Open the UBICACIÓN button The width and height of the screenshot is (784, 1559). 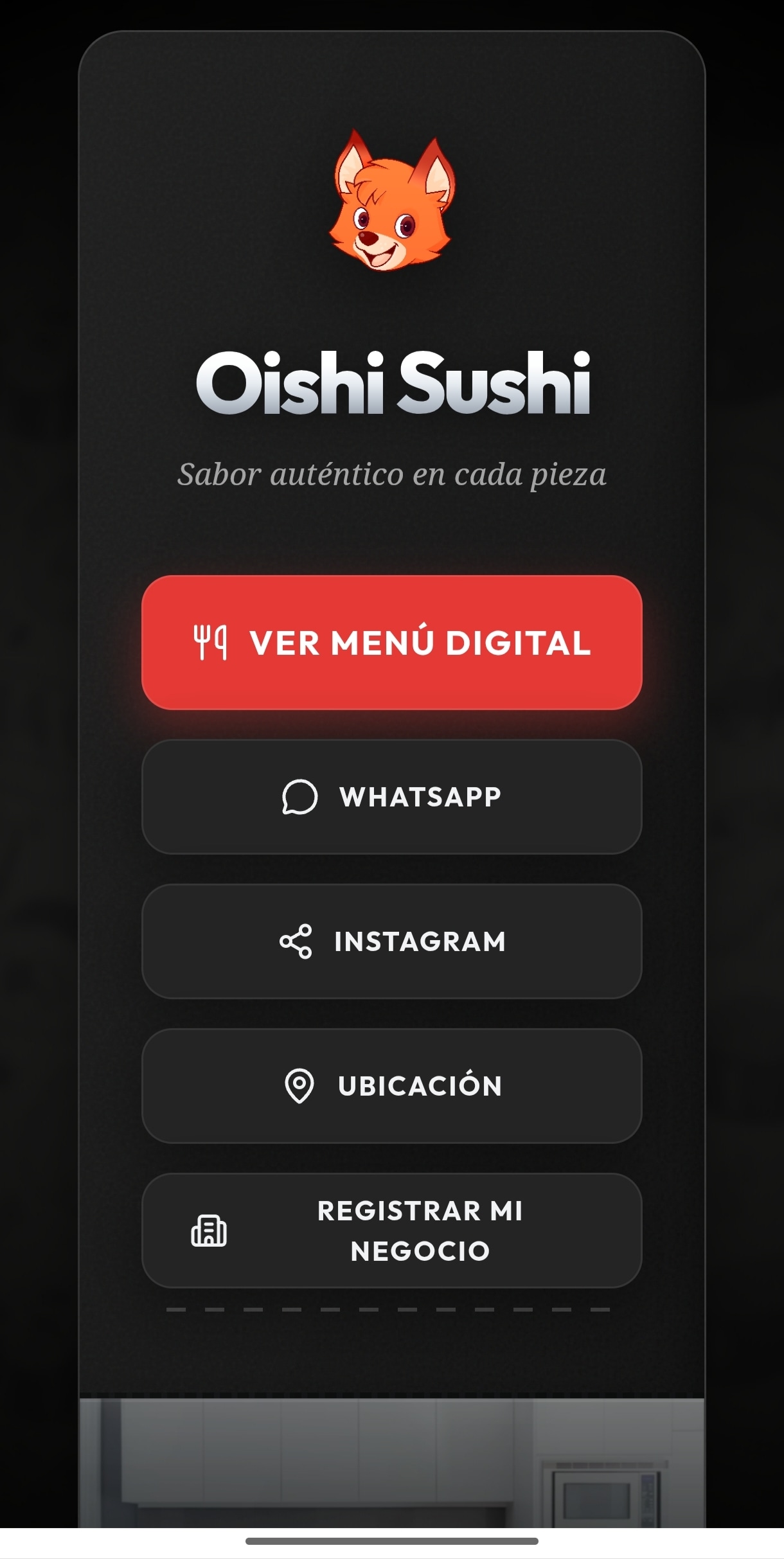pos(391,1087)
